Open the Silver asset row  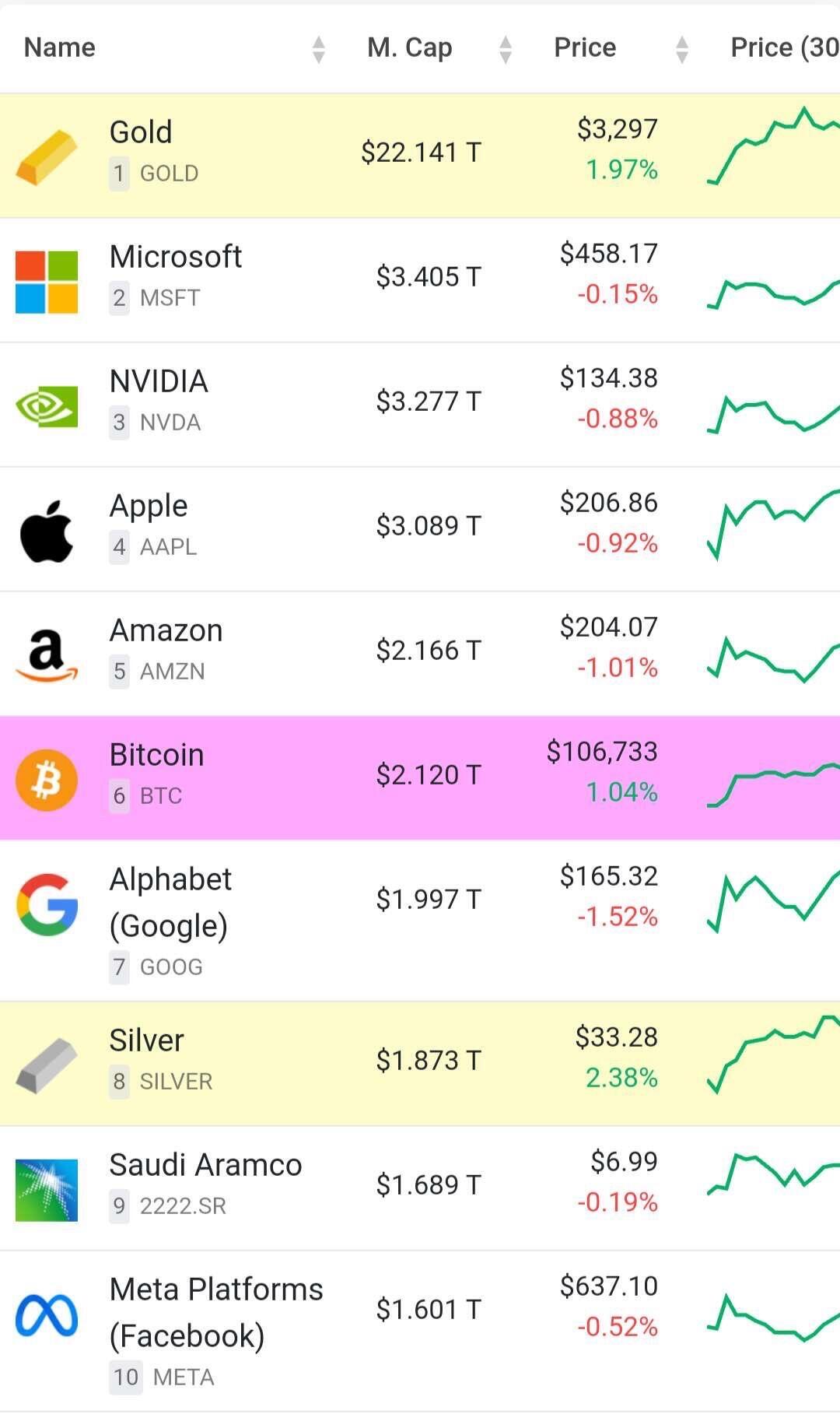(420, 1064)
